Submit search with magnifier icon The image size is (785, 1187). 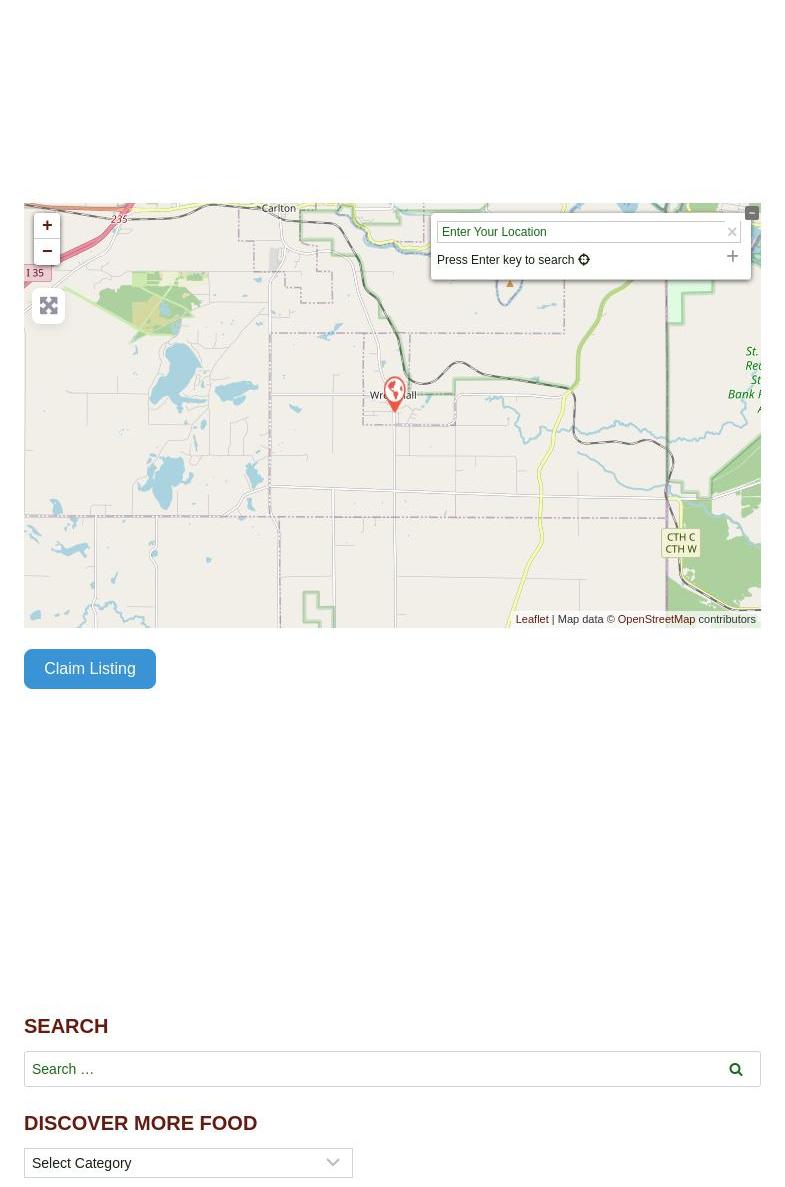tap(736, 1069)
